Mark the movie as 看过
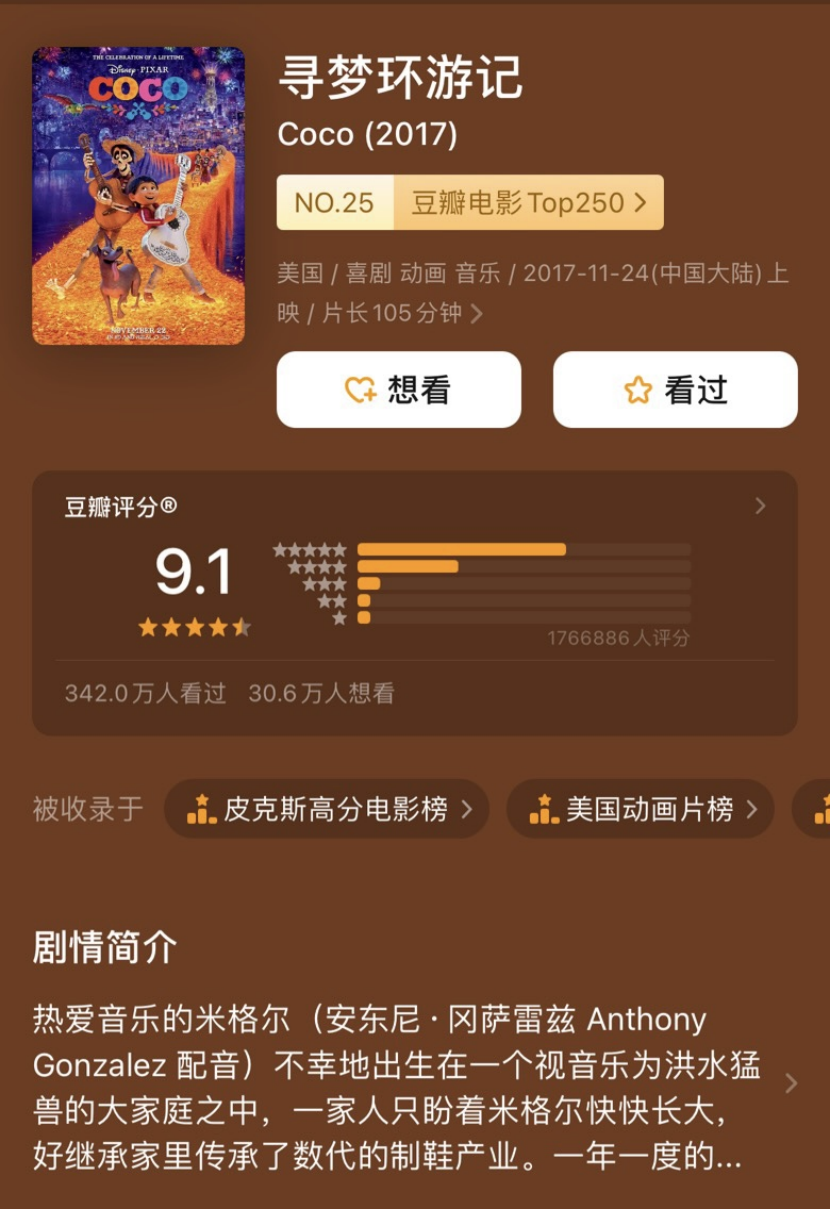The width and height of the screenshot is (830, 1209). point(675,390)
